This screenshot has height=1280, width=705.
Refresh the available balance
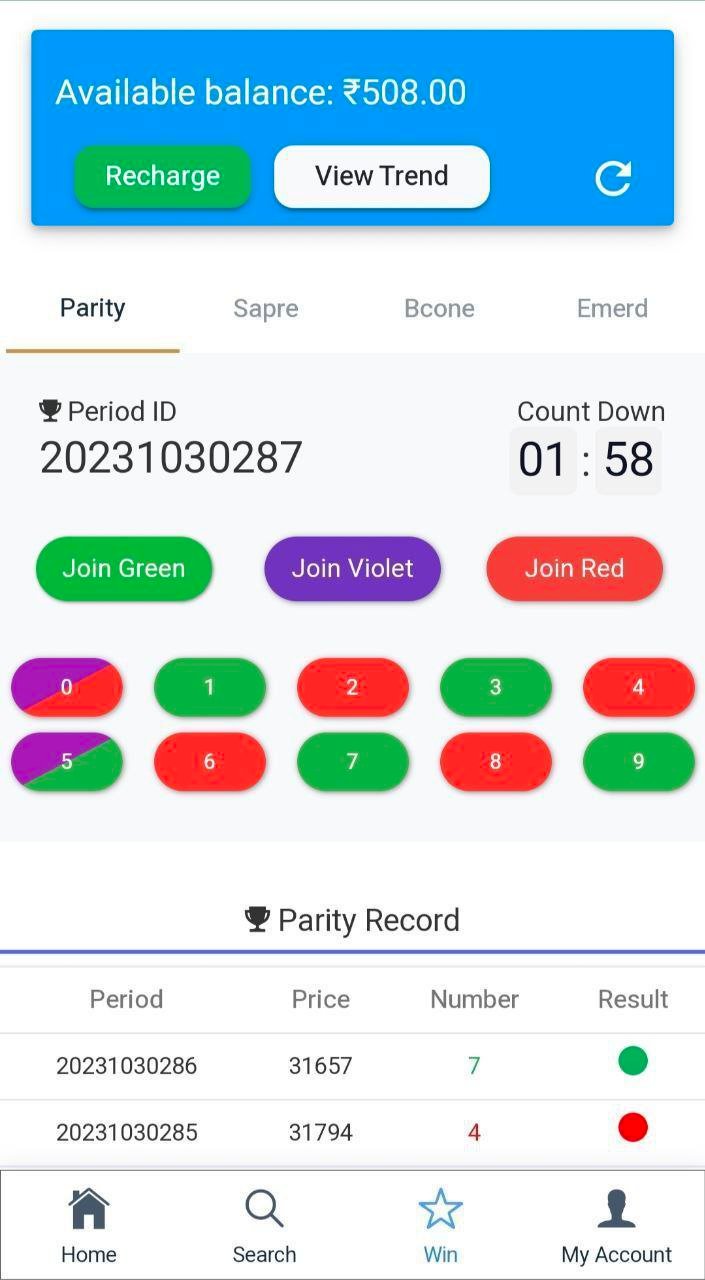click(x=612, y=178)
